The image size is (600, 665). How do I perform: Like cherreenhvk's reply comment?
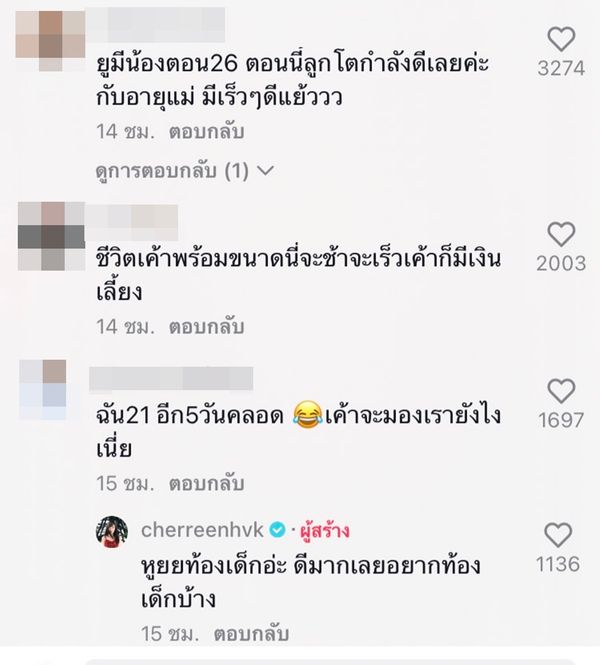(x=557, y=535)
